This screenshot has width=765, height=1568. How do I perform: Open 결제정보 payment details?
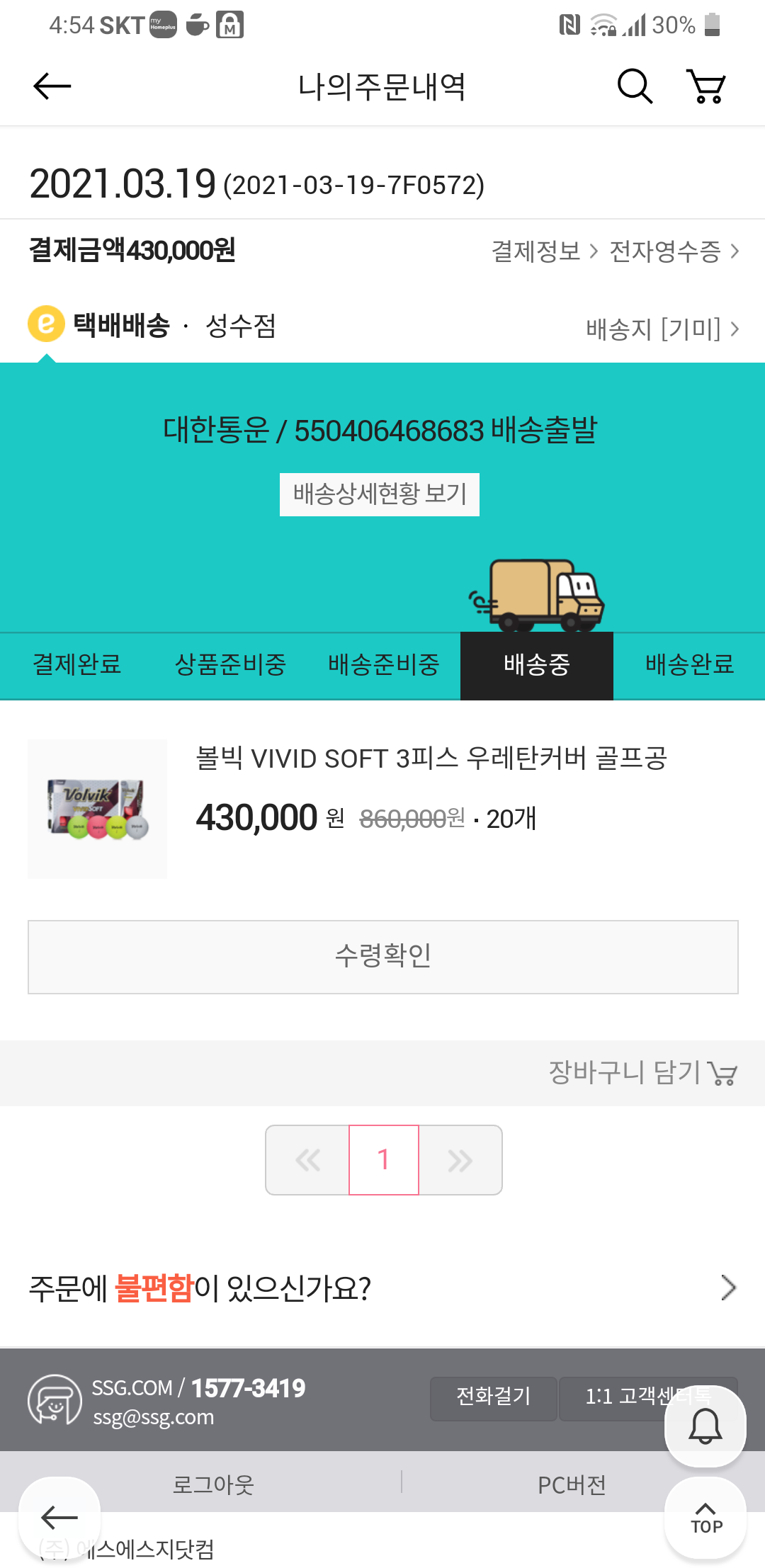coord(544,251)
